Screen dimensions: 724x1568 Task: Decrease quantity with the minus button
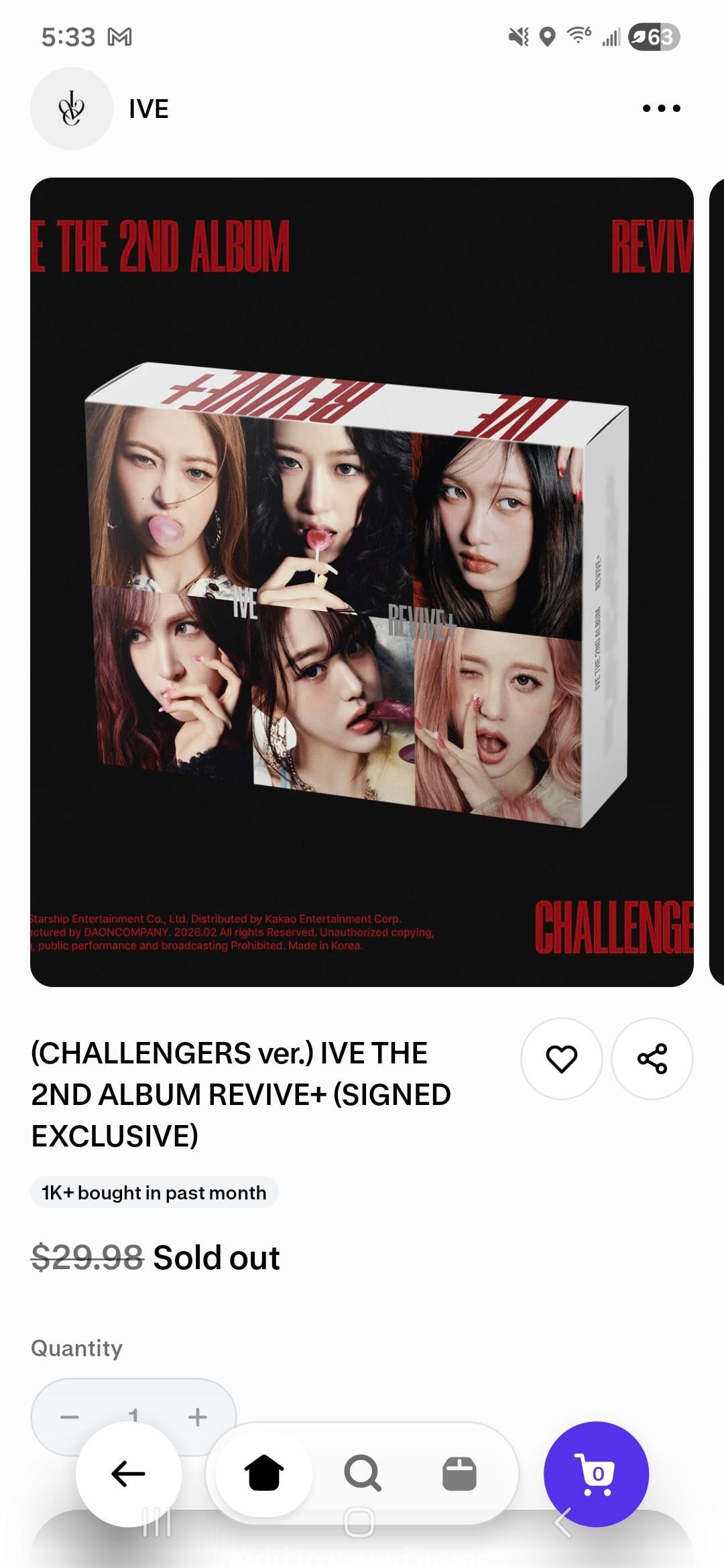pos(70,1417)
